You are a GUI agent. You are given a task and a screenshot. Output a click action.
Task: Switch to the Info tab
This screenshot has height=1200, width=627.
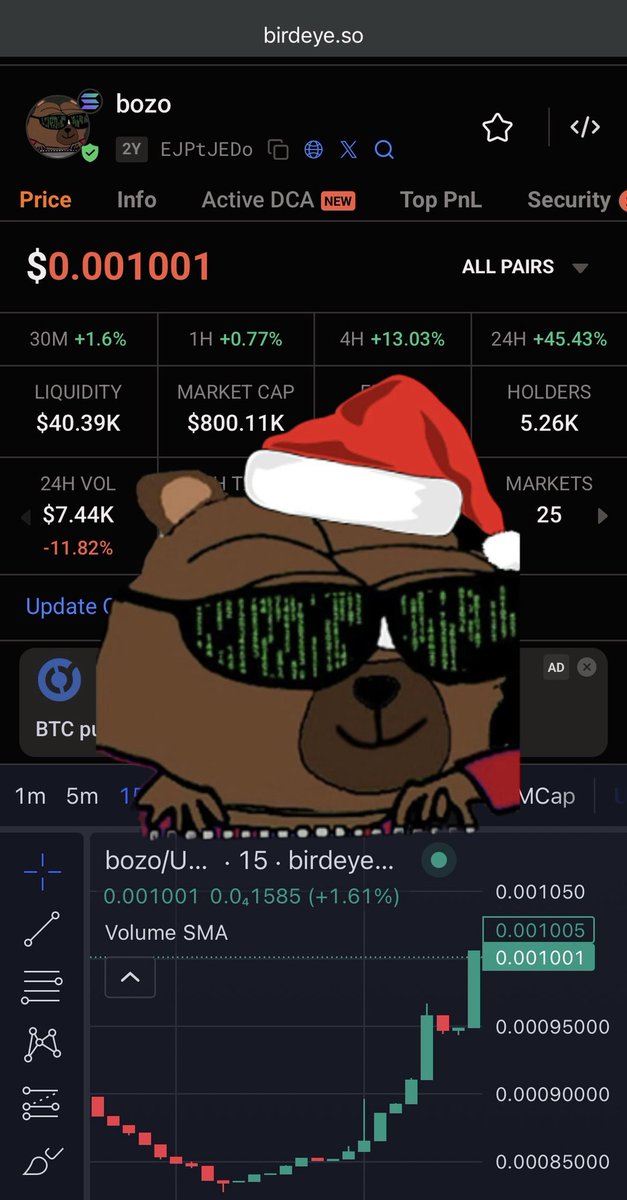(x=136, y=200)
